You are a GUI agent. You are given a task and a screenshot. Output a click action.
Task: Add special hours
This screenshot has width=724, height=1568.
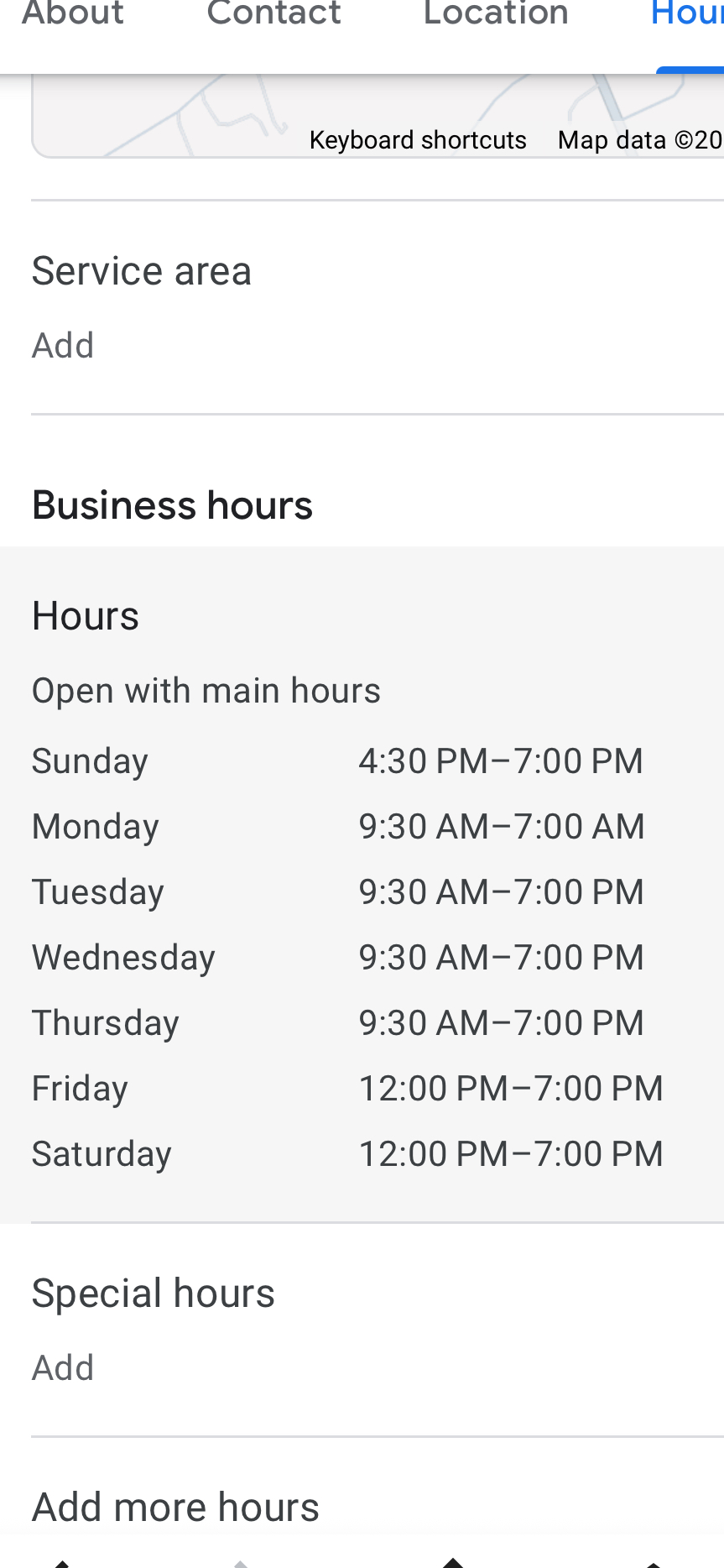(x=63, y=1368)
